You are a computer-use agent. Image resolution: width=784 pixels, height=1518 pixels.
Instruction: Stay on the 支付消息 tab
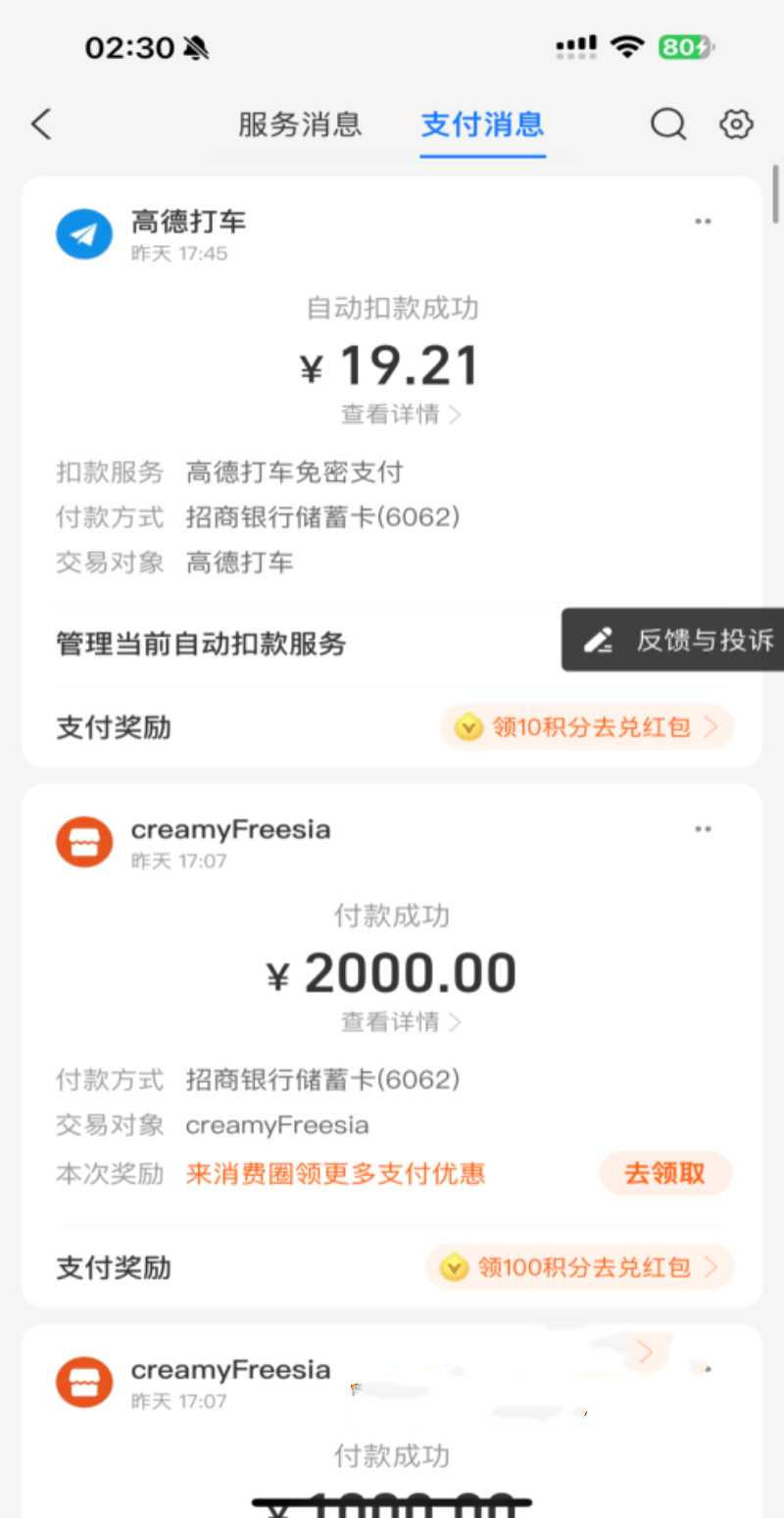click(x=482, y=124)
